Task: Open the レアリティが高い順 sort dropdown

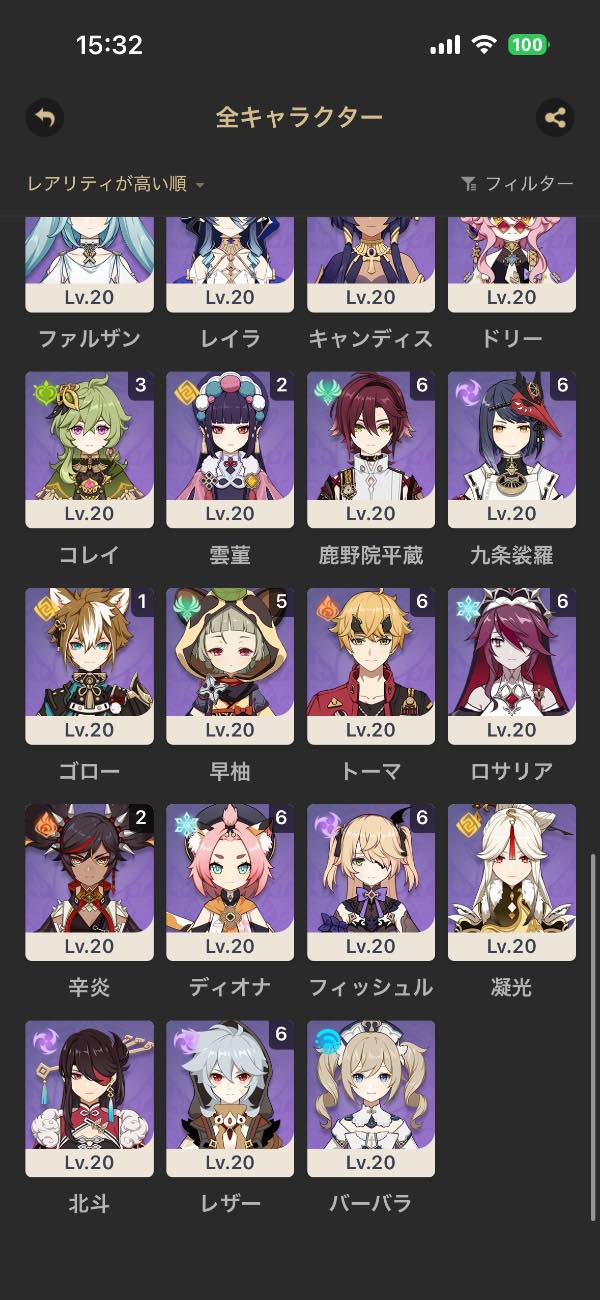Action: [x=116, y=184]
